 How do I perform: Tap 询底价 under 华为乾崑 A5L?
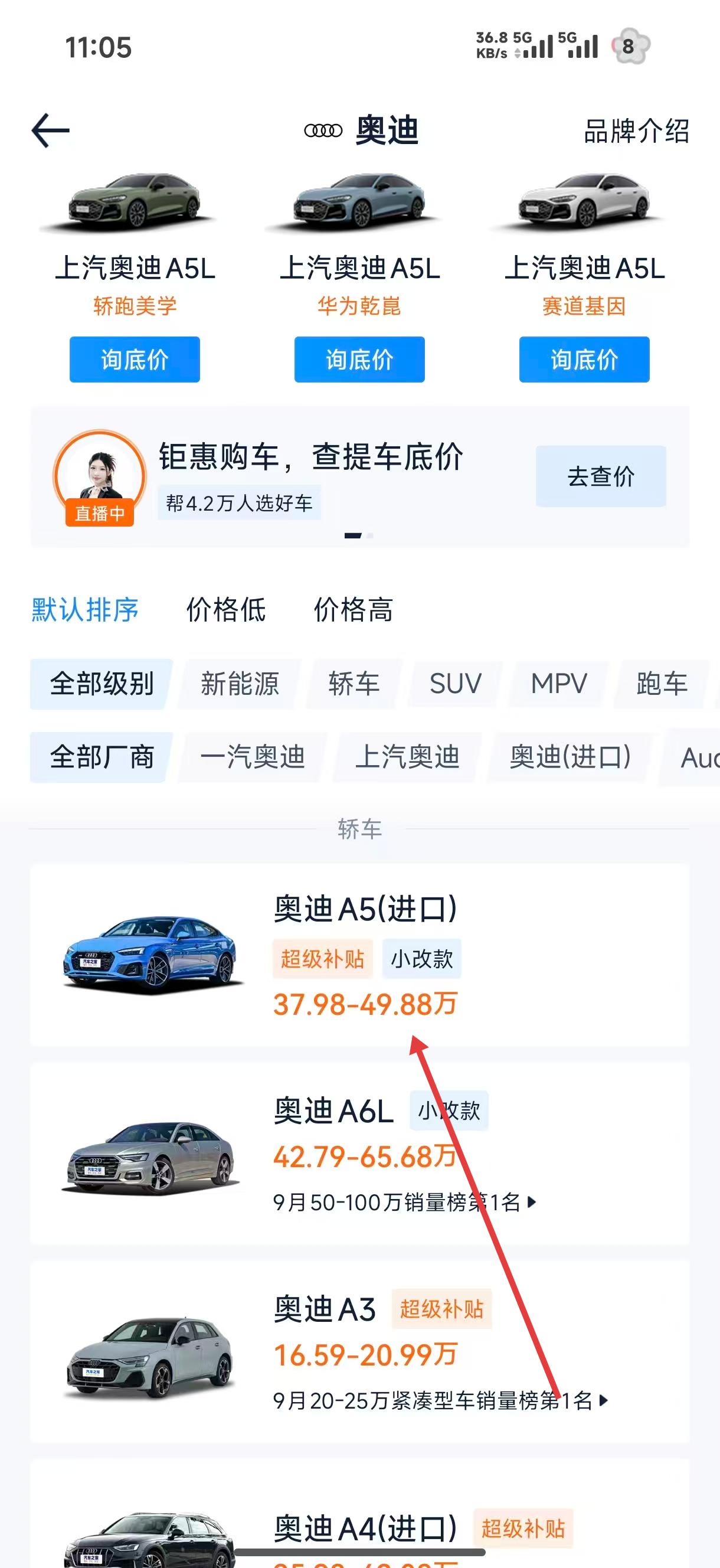click(x=359, y=359)
